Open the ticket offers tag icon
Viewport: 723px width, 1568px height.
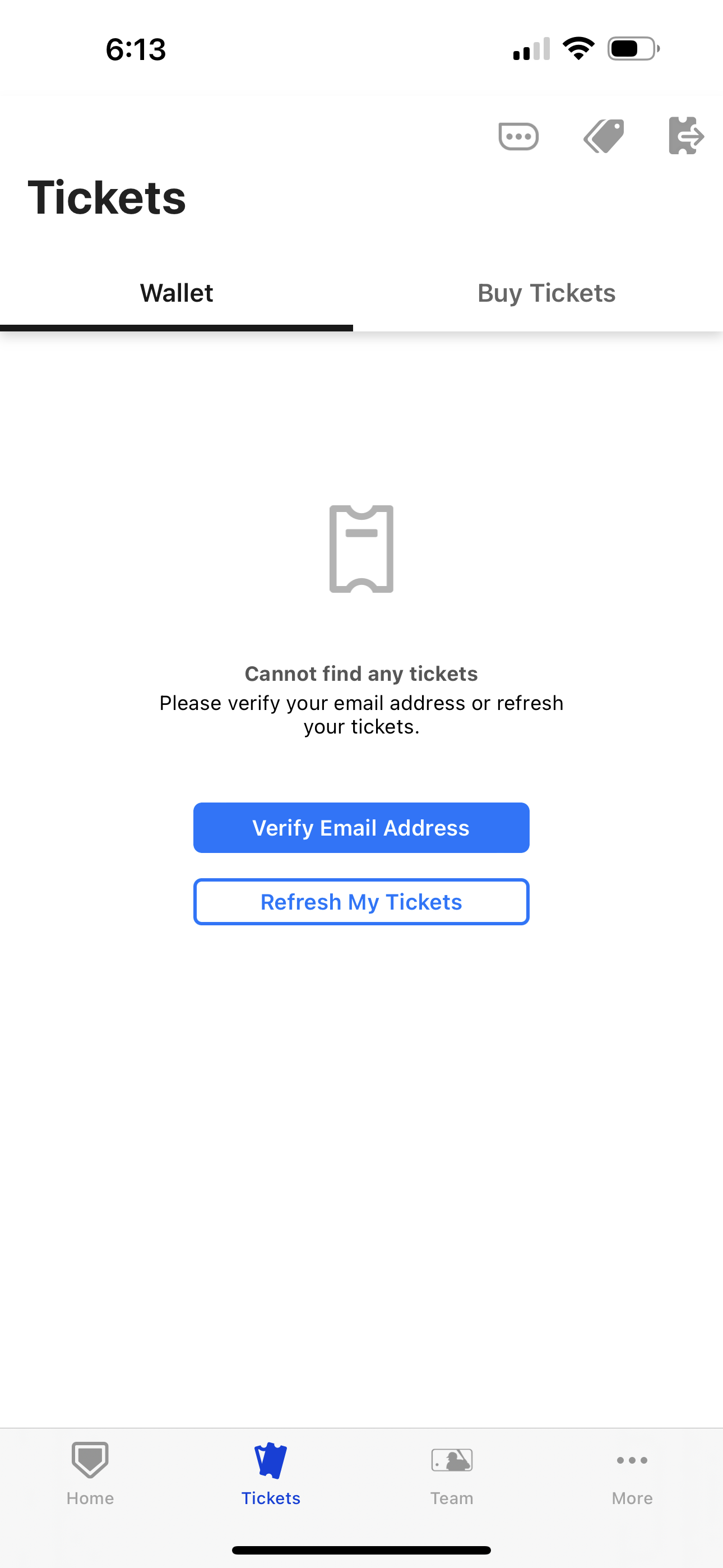click(x=603, y=136)
